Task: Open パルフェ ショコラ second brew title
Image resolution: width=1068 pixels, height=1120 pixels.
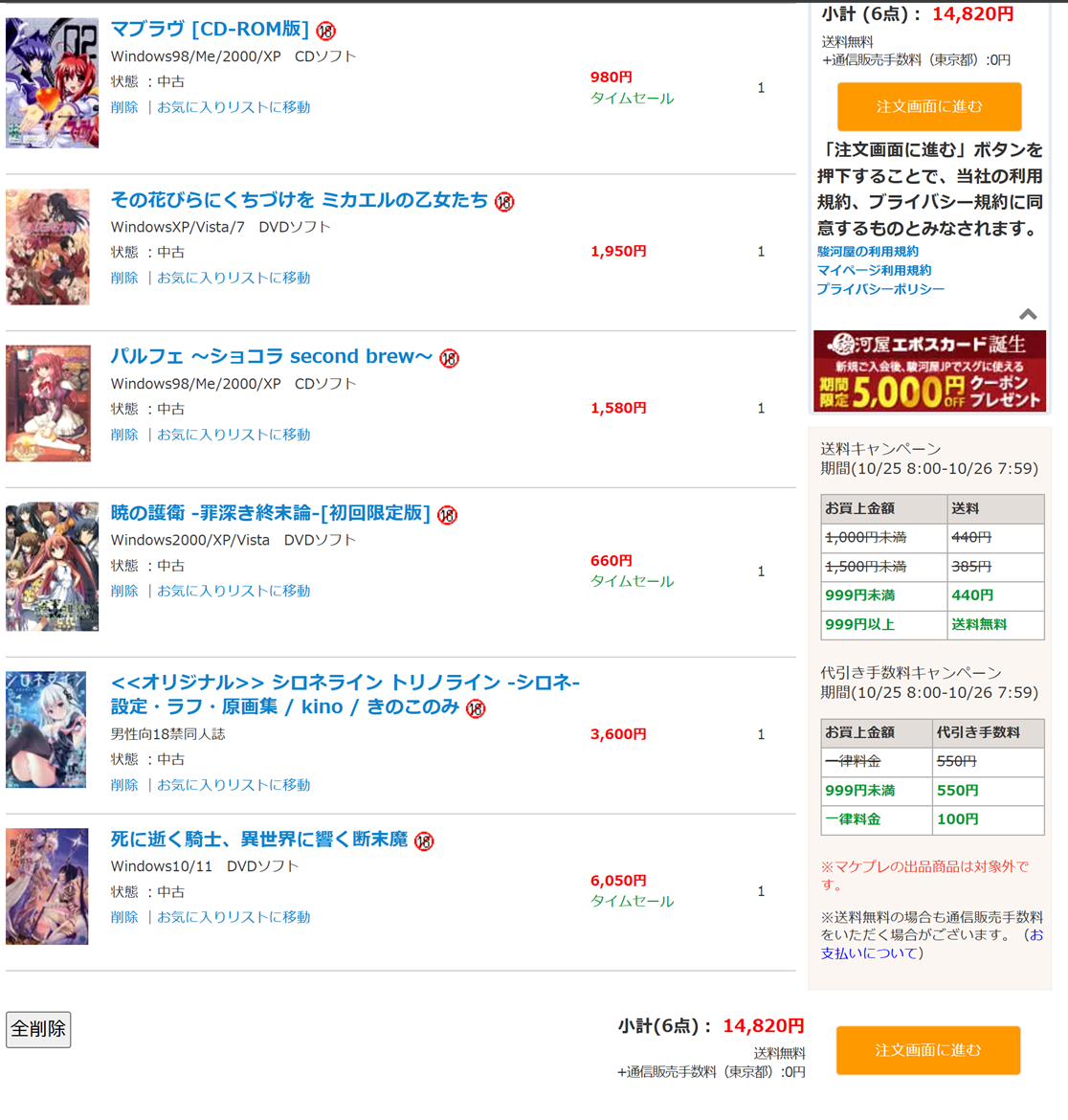Action: pyautogui.click(x=272, y=356)
